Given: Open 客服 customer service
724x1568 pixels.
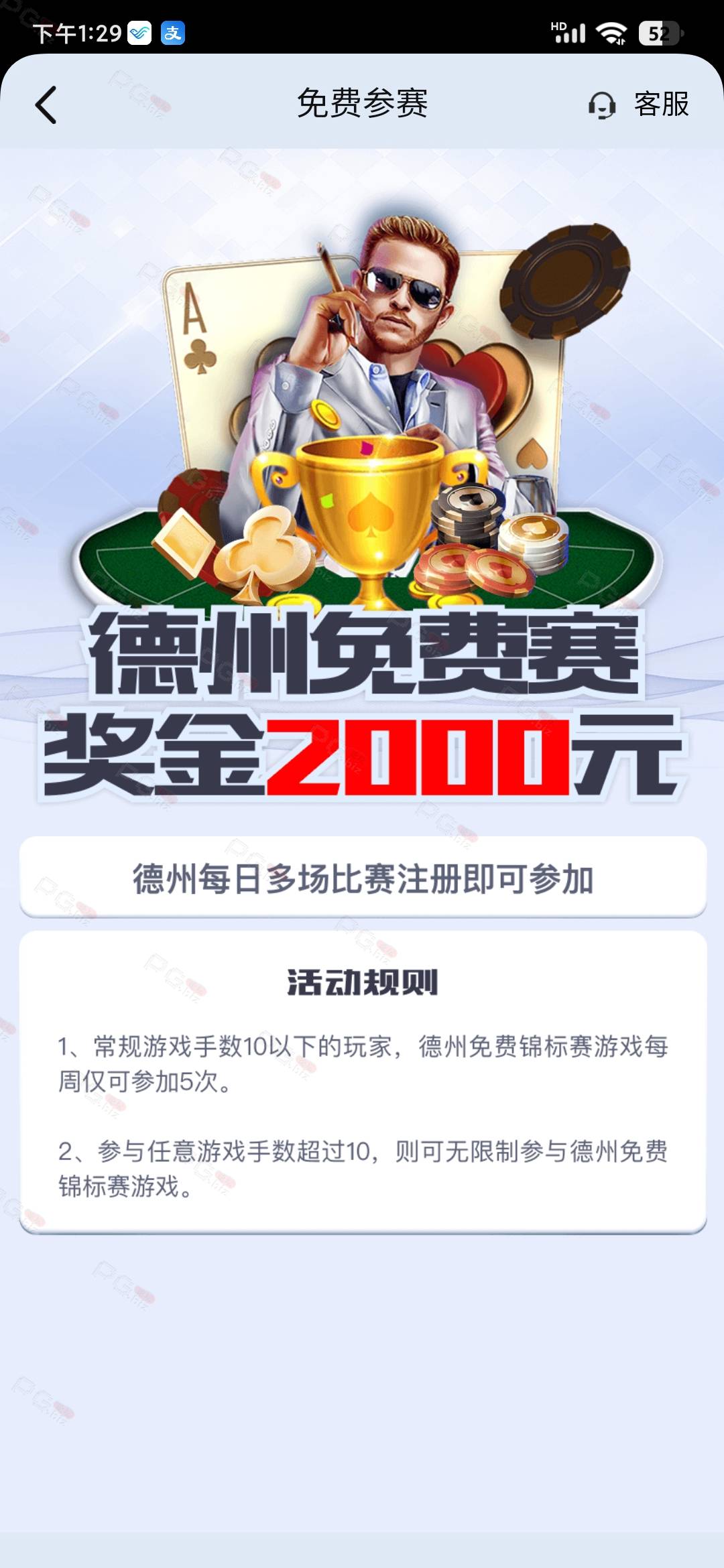Looking at the screenshot, I should tap(638, 105).
